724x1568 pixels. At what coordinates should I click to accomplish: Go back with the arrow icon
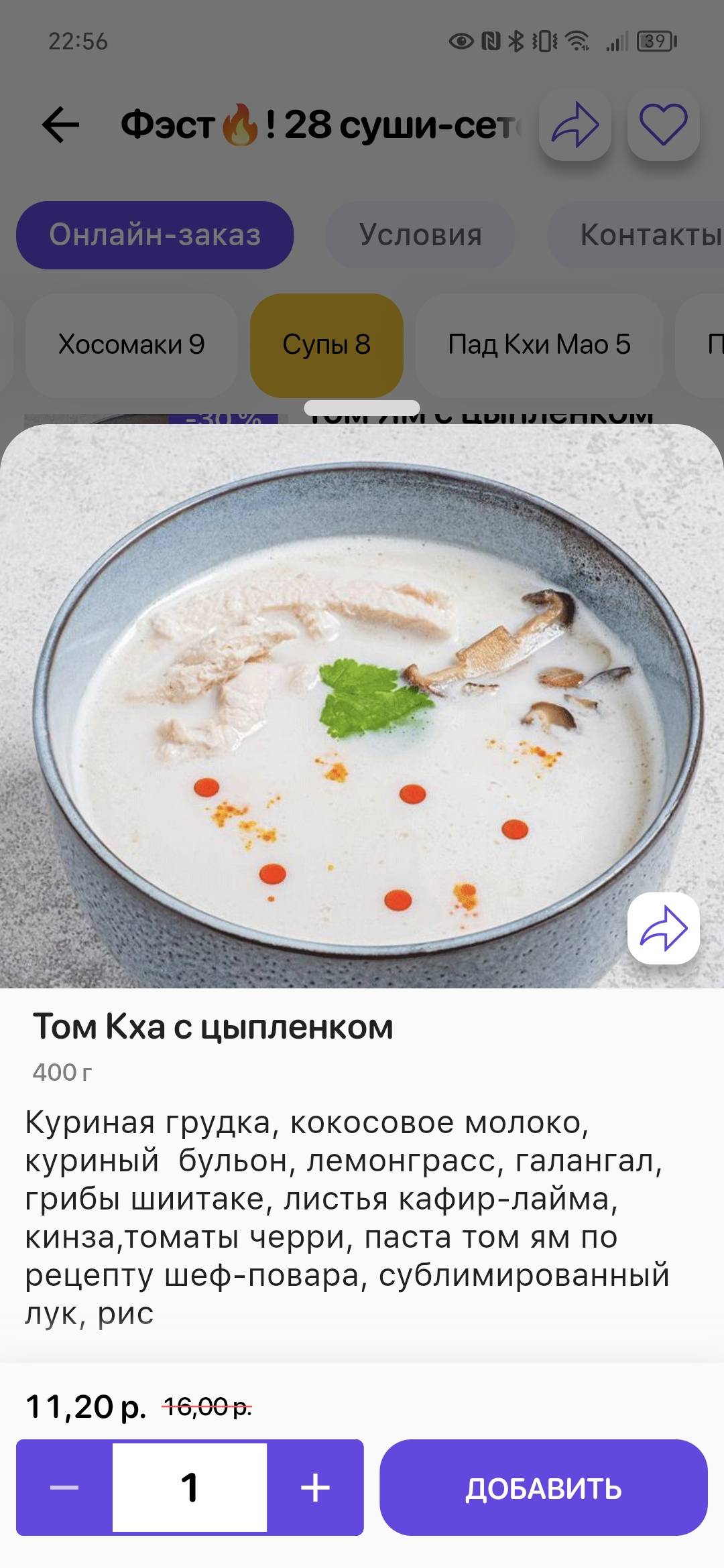pos(60,125)
